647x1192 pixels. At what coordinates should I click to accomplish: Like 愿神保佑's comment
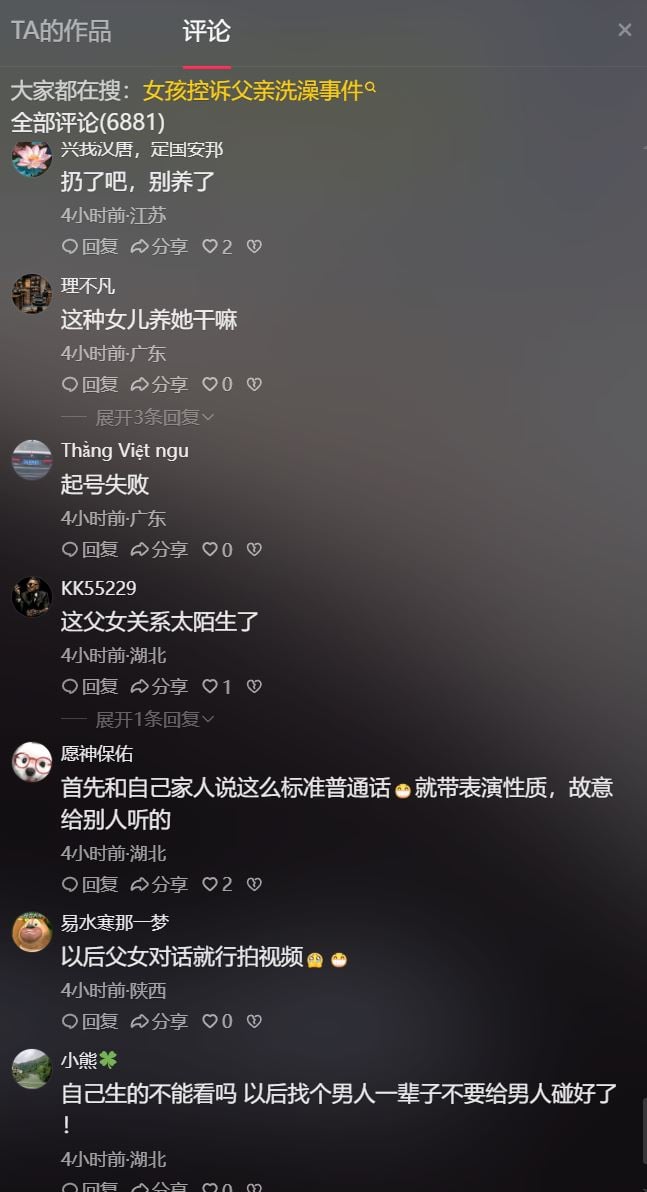point(217,884)
